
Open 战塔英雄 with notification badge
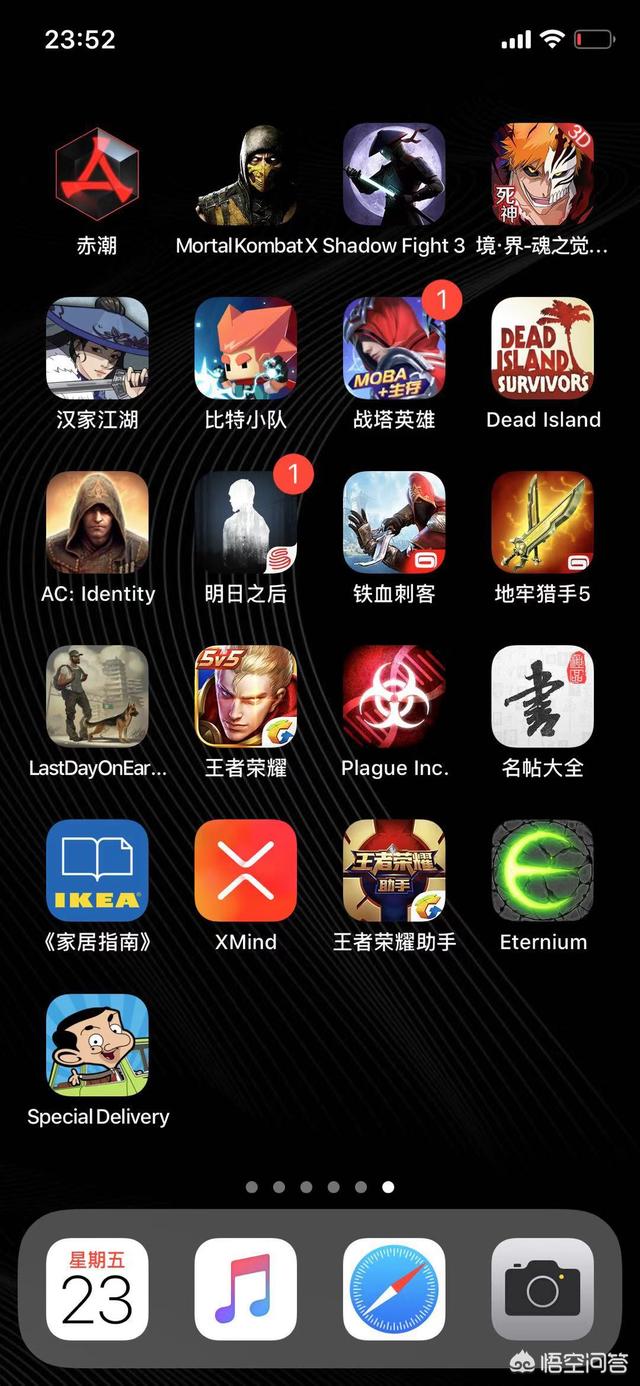(394, 349)
